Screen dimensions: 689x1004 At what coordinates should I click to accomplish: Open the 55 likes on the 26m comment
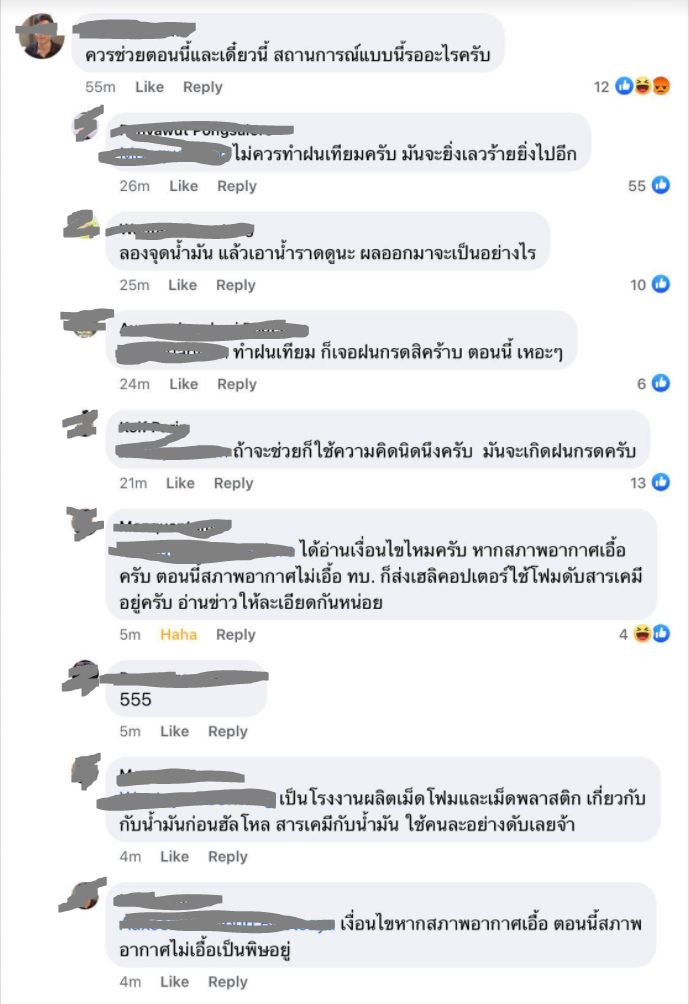tap(649, 186)
